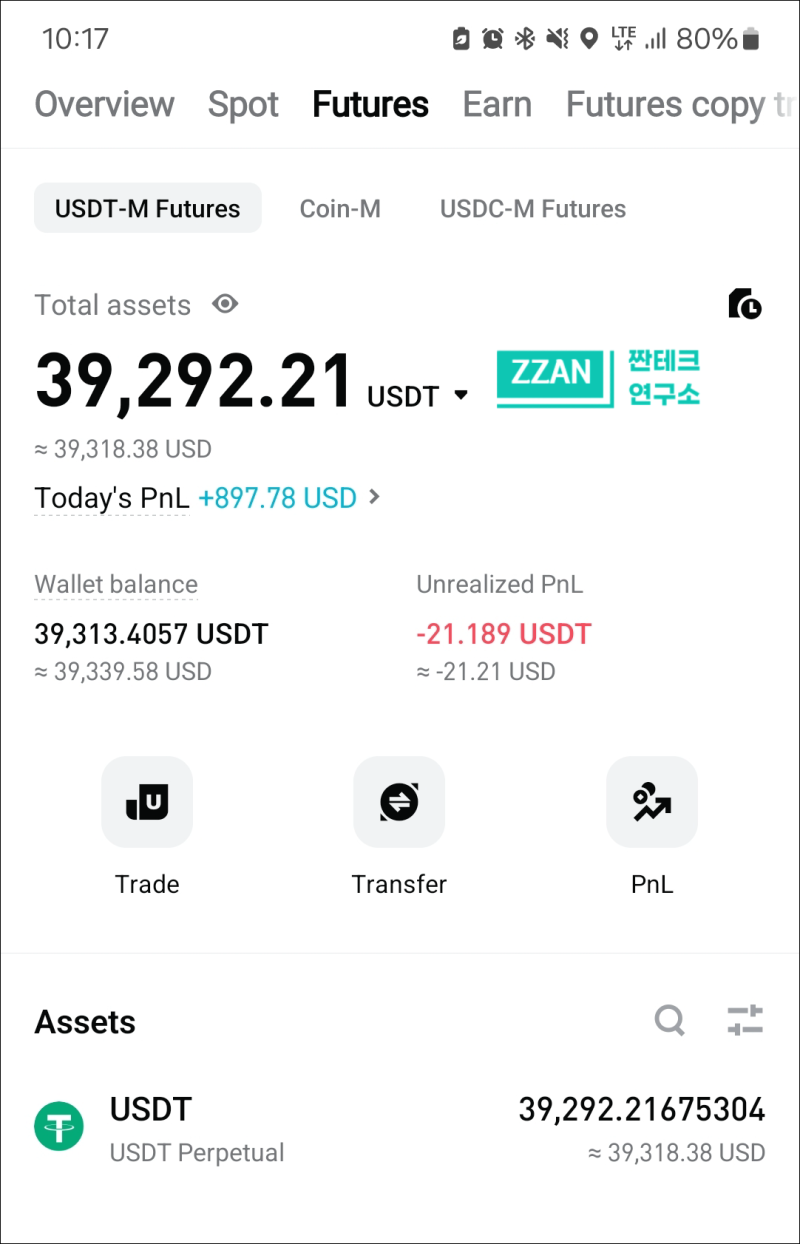This screenshot has height=1244, width=800.
Task: Open the transaction history icon
Action: pos(744,303)
